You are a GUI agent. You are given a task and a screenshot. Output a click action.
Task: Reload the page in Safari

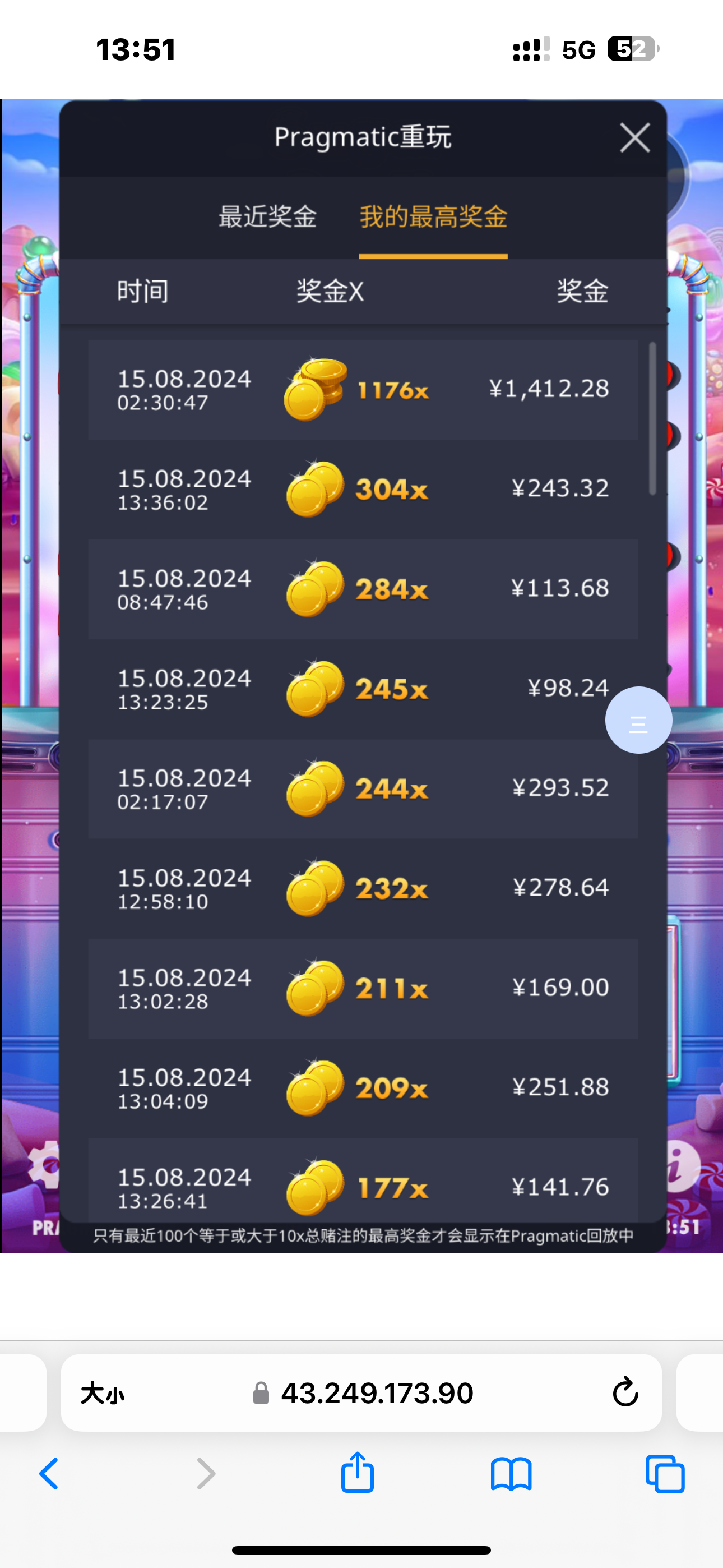[625, 1392]
